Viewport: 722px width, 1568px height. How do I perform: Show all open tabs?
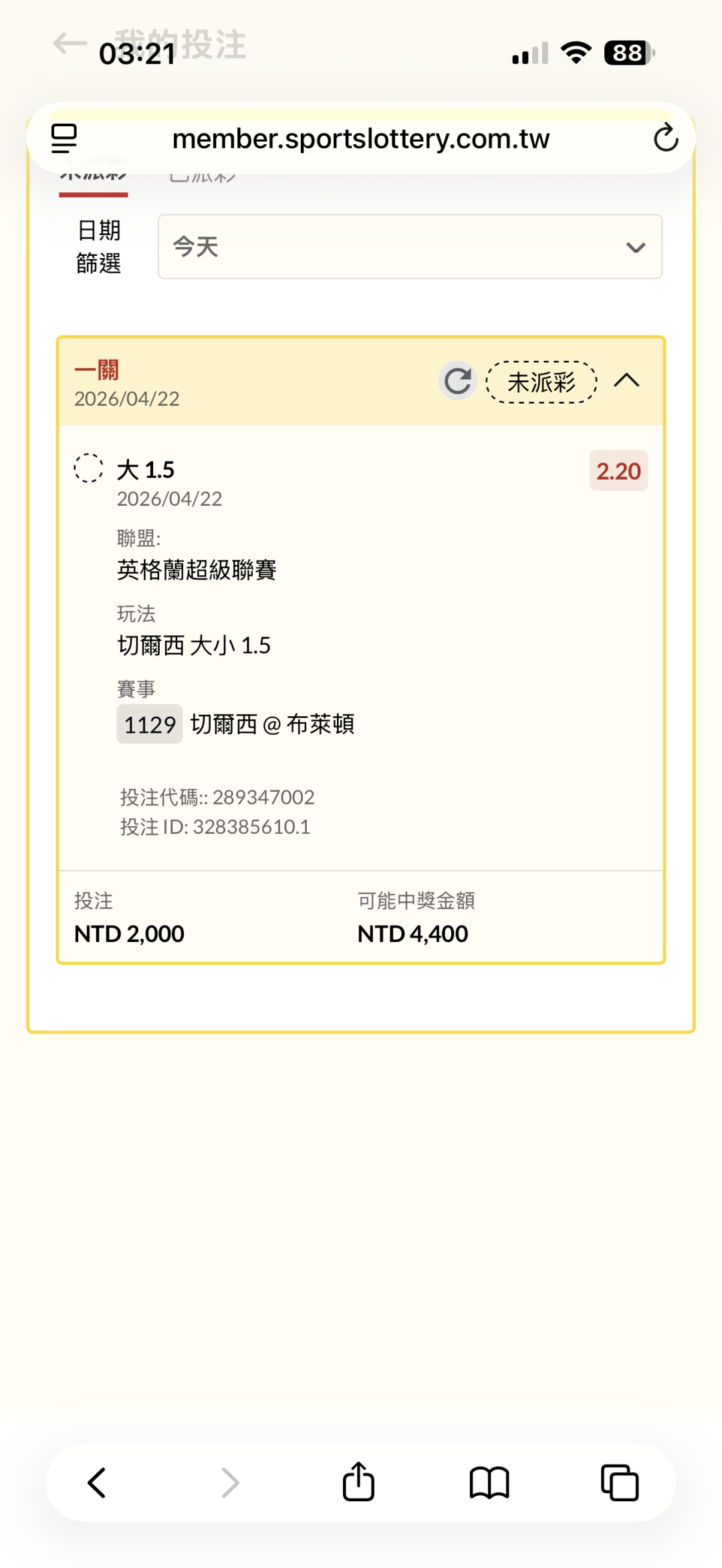tap(620, 1482)
